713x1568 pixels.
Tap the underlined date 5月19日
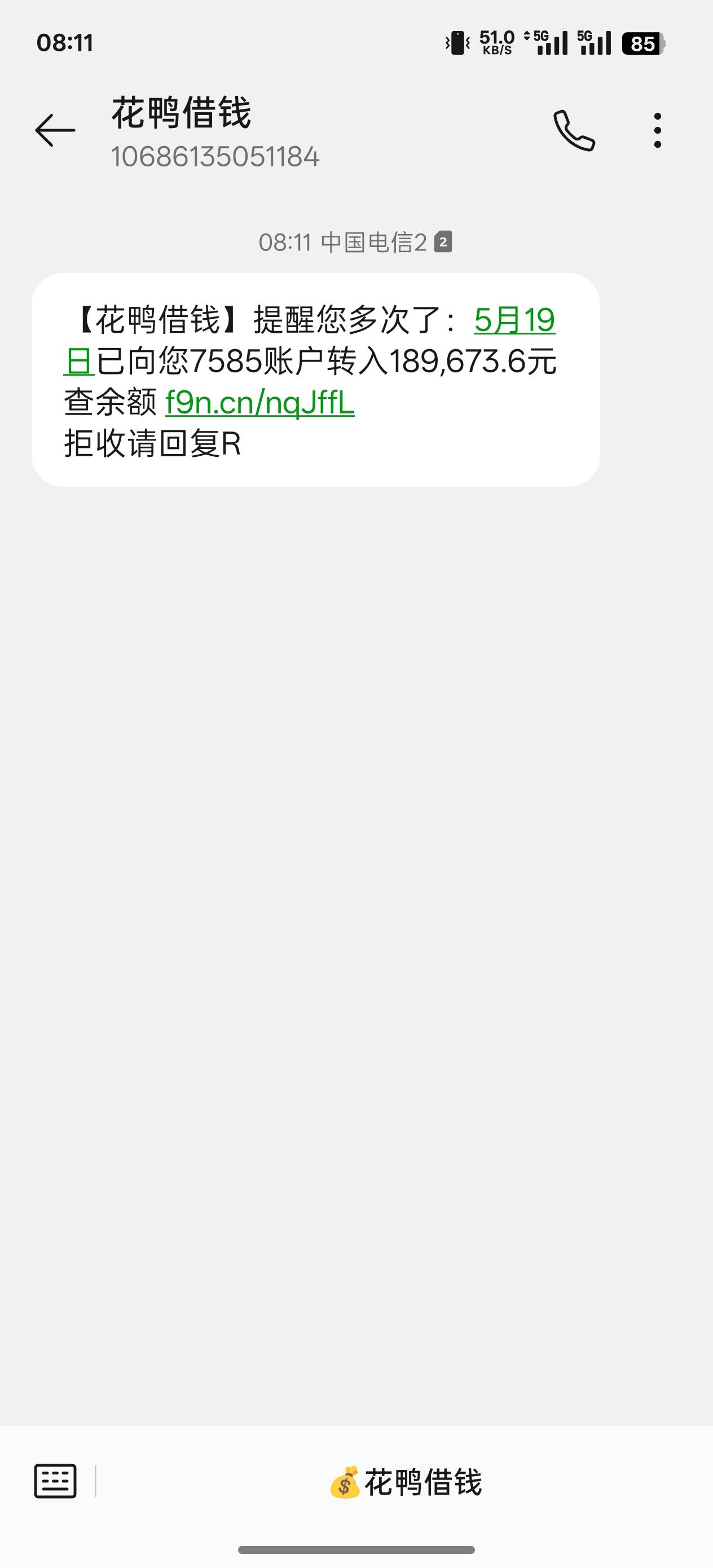click(514, 320)
